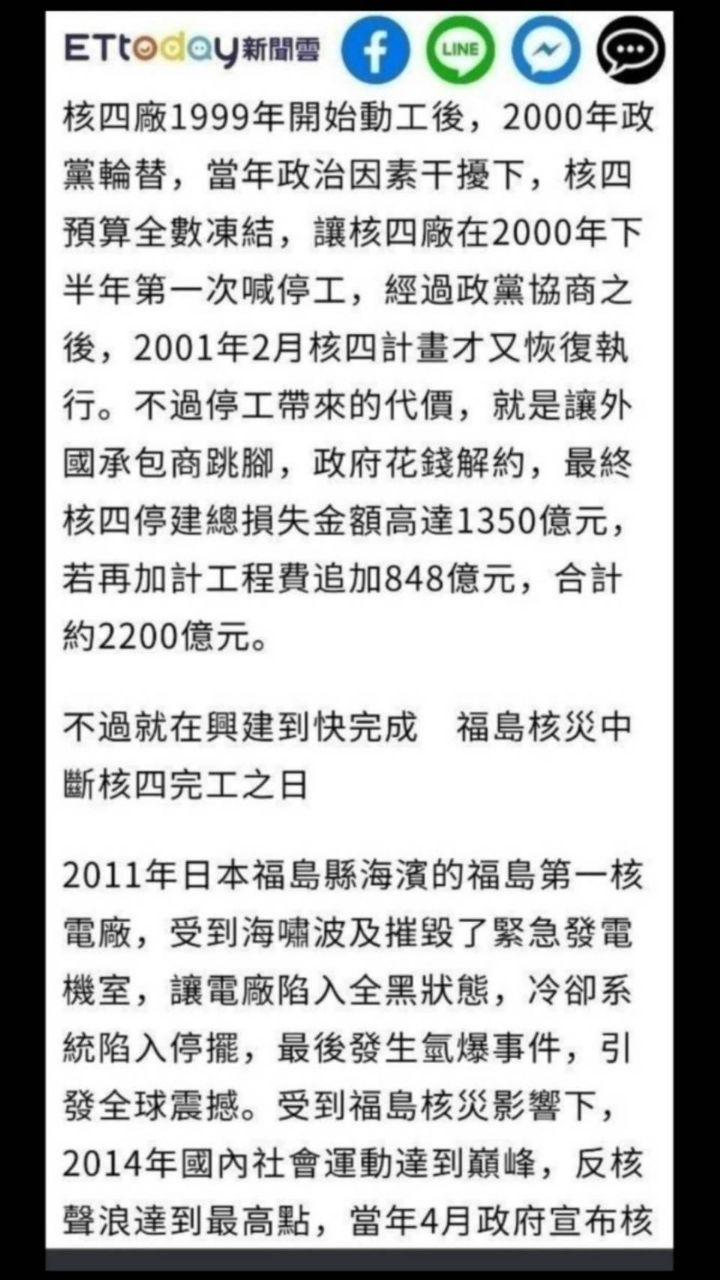Expand the comments section via bubble icon

point(628,52)
